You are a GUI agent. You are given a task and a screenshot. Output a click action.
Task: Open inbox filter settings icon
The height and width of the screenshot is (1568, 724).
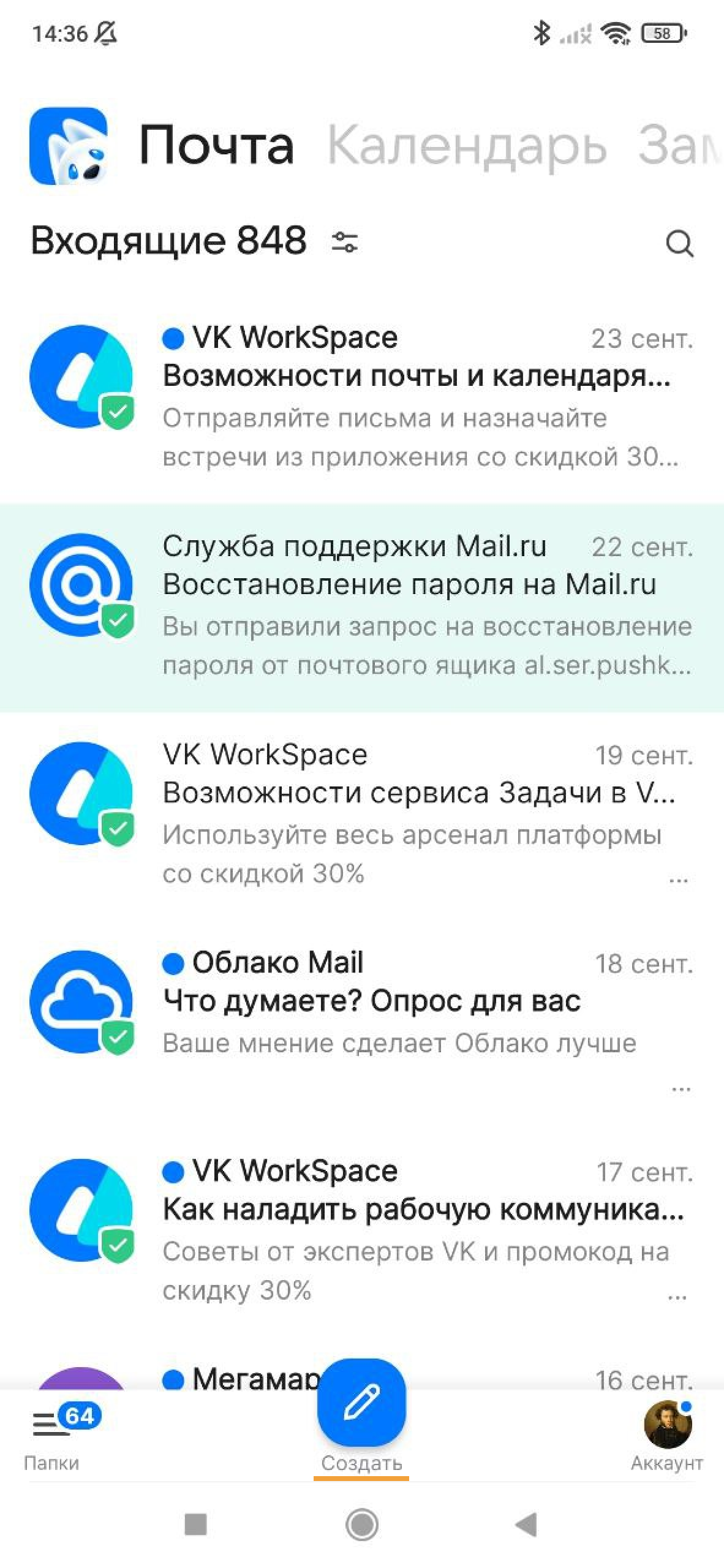(x=345, y=242)
